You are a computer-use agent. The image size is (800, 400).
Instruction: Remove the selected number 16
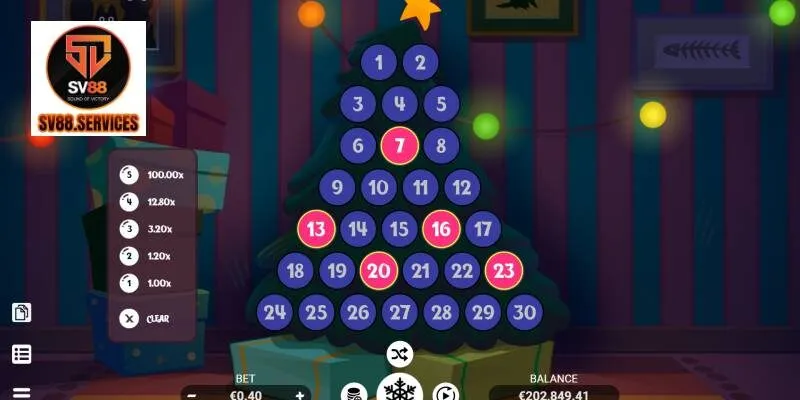click(441, 229)
